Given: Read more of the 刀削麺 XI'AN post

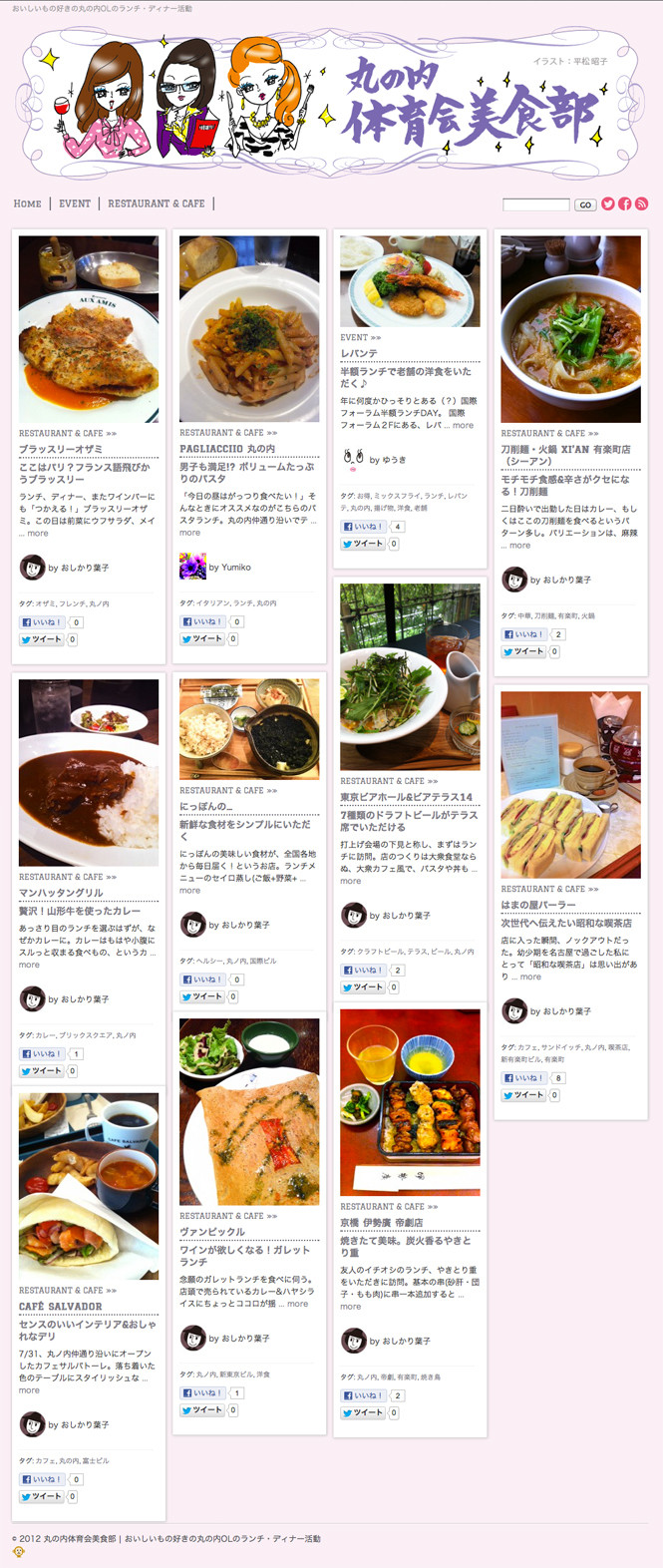Looking at the screenshot, I should pyautogui.click(x=520, y=546).
